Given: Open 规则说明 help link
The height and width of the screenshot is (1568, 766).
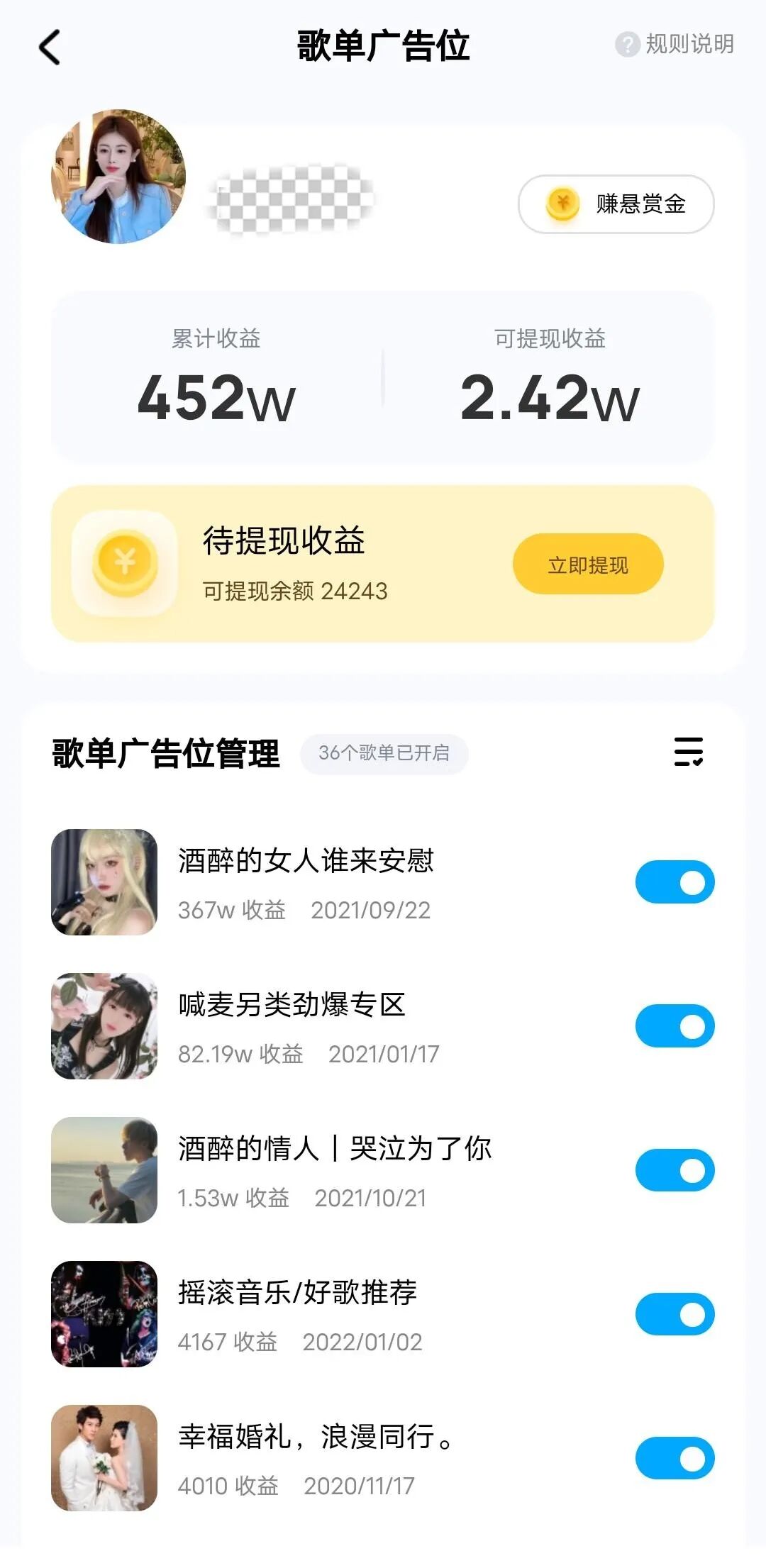Looking at the screenshot, I should pyautogui.click(x=675, y=45).
